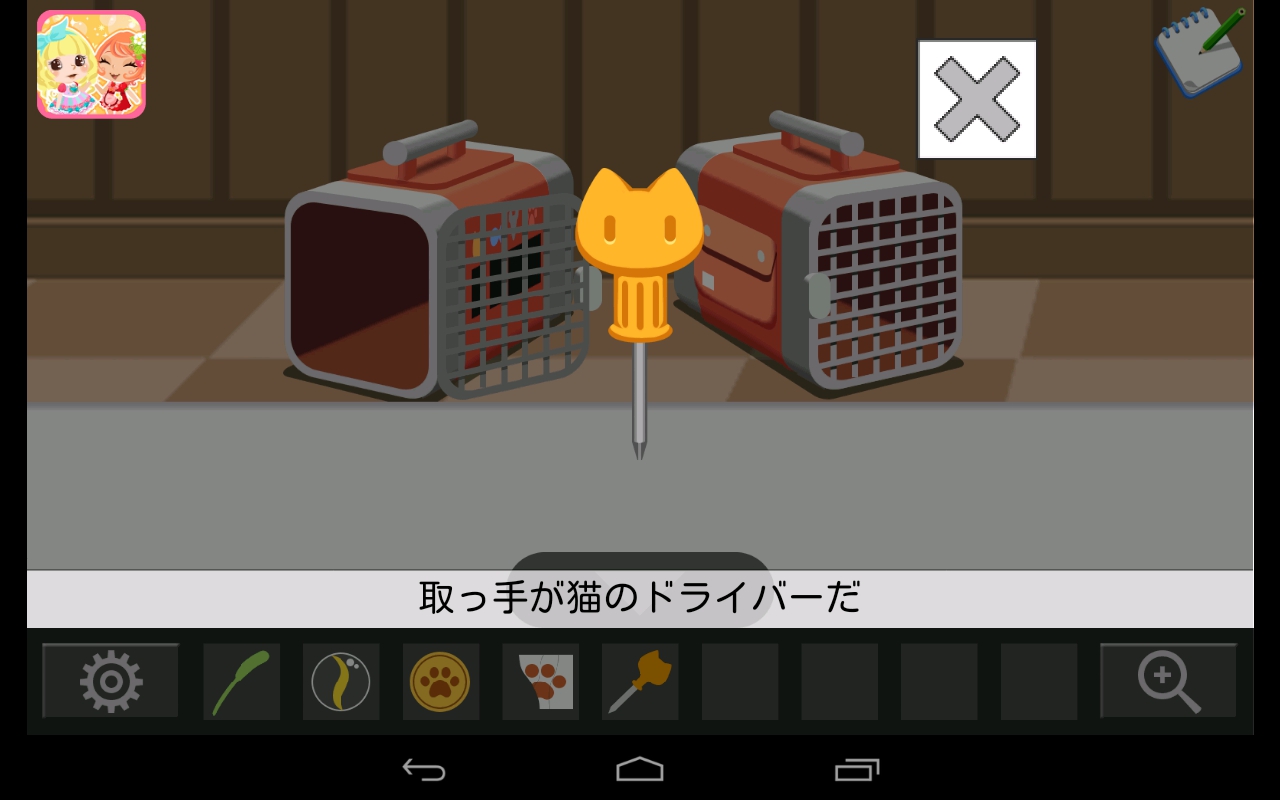The width and height of the screenshot is (1280, 800).
Task: Open the dress-up game promo icon
Action: [x=91, y=64]
